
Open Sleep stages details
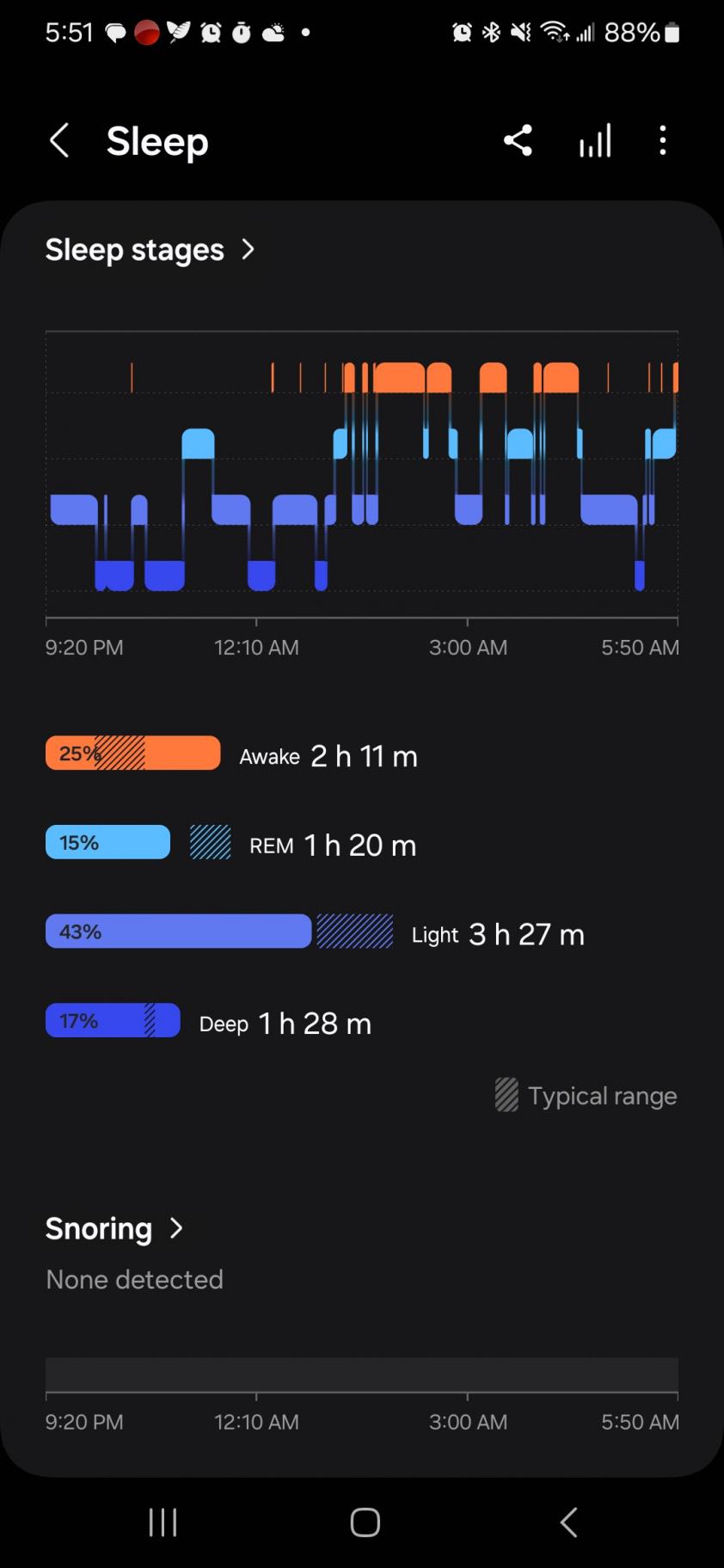tap(150, 249)
